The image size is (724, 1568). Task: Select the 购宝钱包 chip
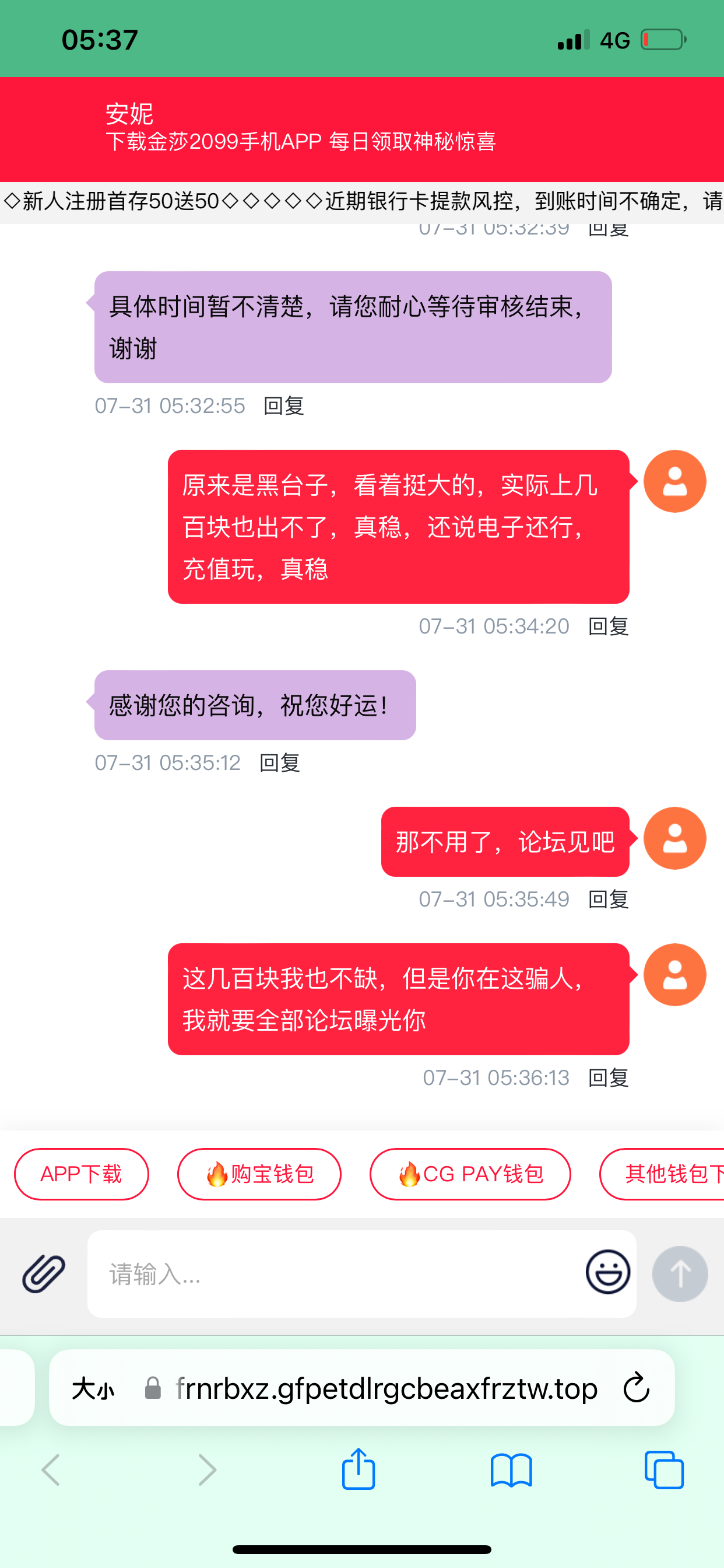pos(259,1174)
